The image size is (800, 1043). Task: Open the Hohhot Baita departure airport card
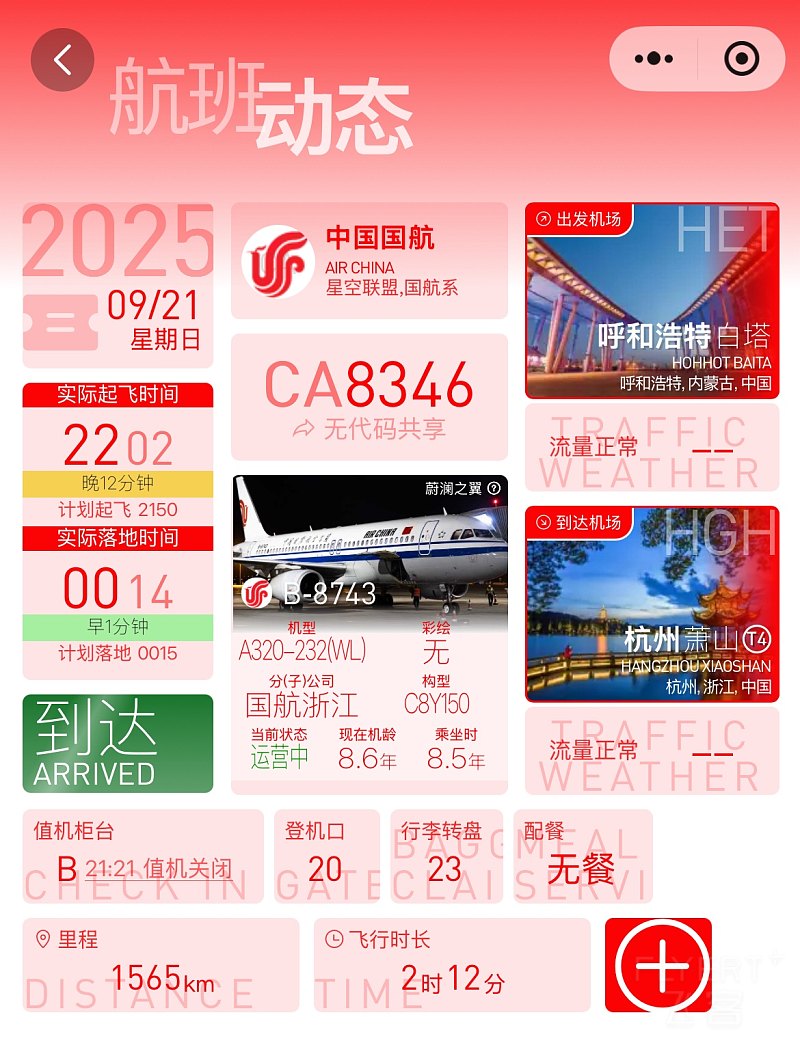[x=651, y=301]
